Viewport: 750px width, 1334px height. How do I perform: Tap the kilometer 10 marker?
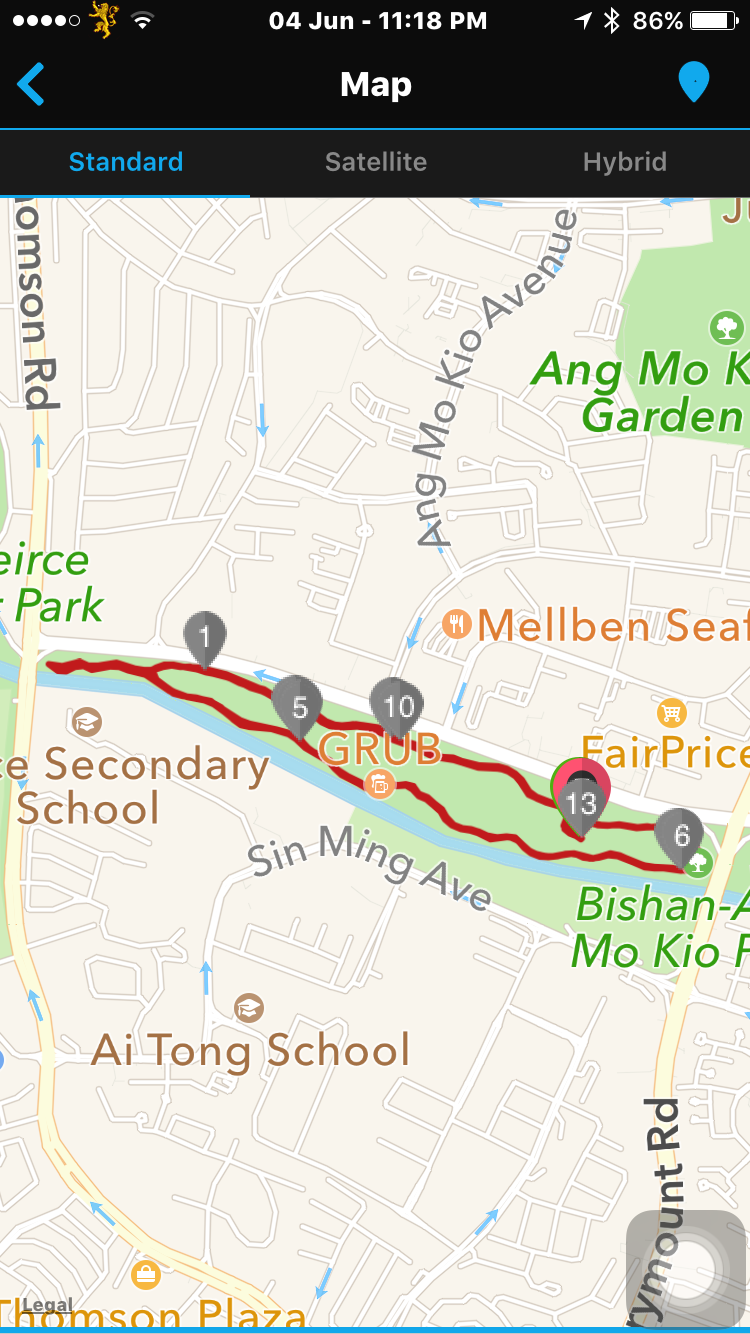pos(398,705)
